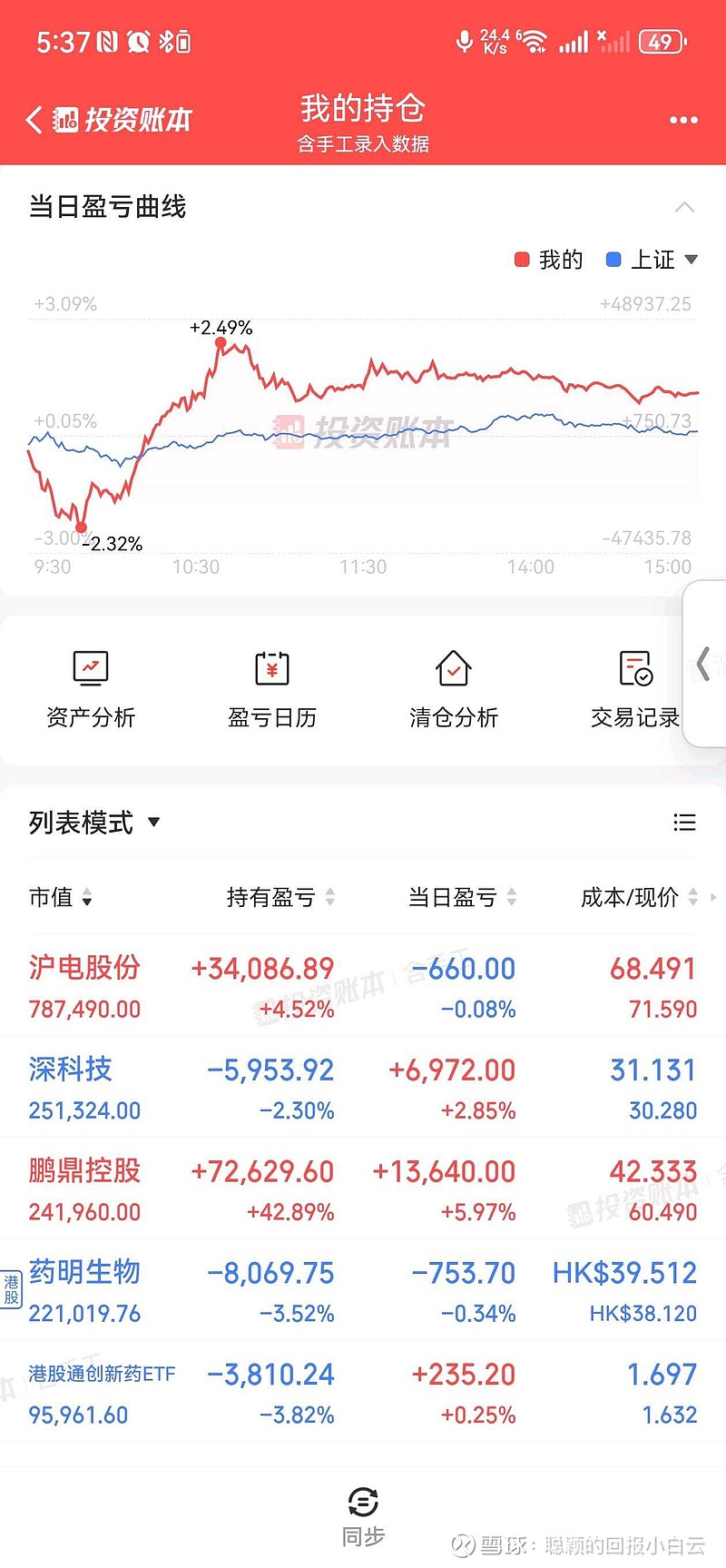Click the list layout icon beside 列表模式
The image size is (726, 1568).
[x=684, y=822]
